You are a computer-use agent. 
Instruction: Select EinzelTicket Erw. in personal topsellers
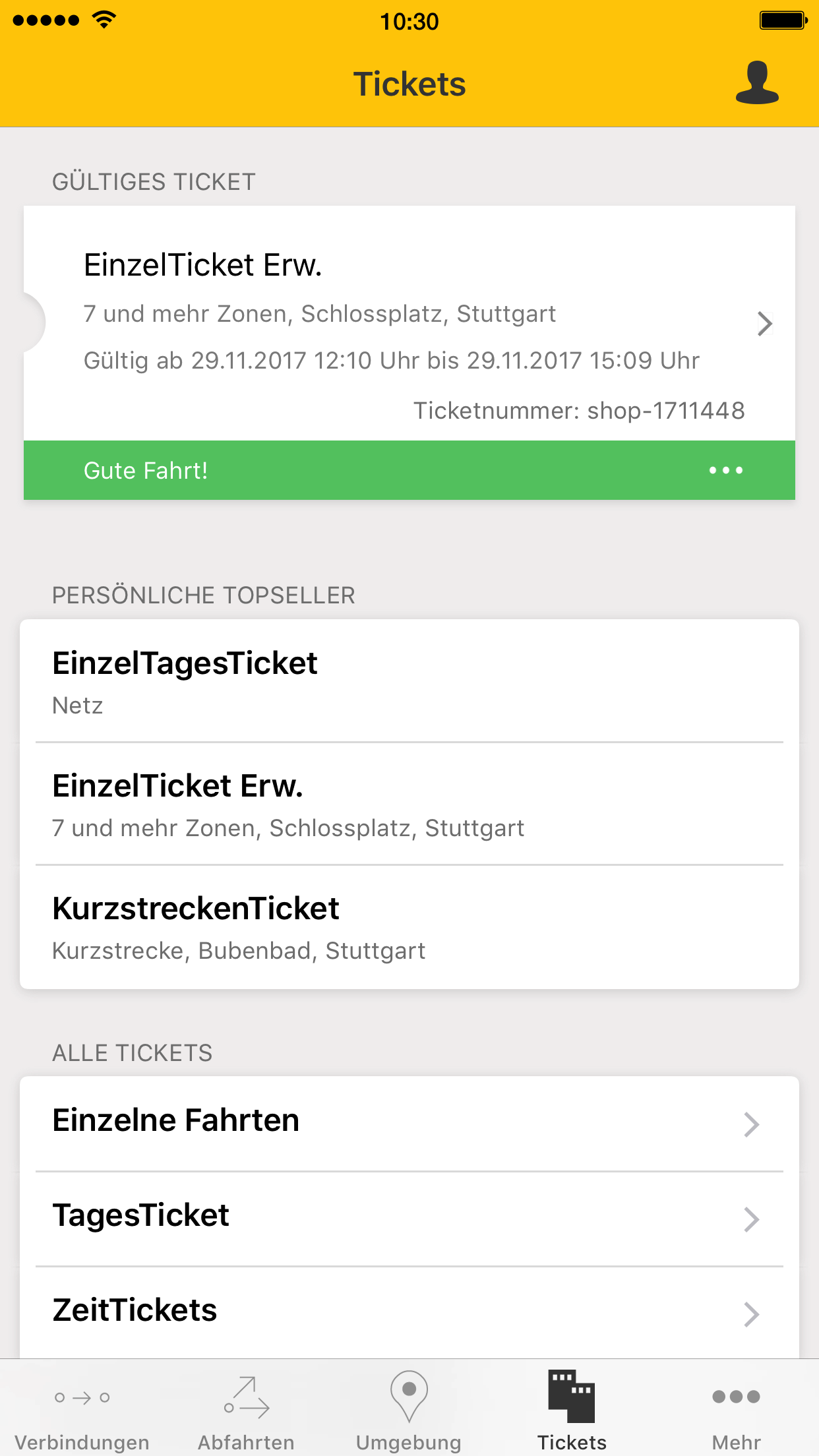pos(409,803)
